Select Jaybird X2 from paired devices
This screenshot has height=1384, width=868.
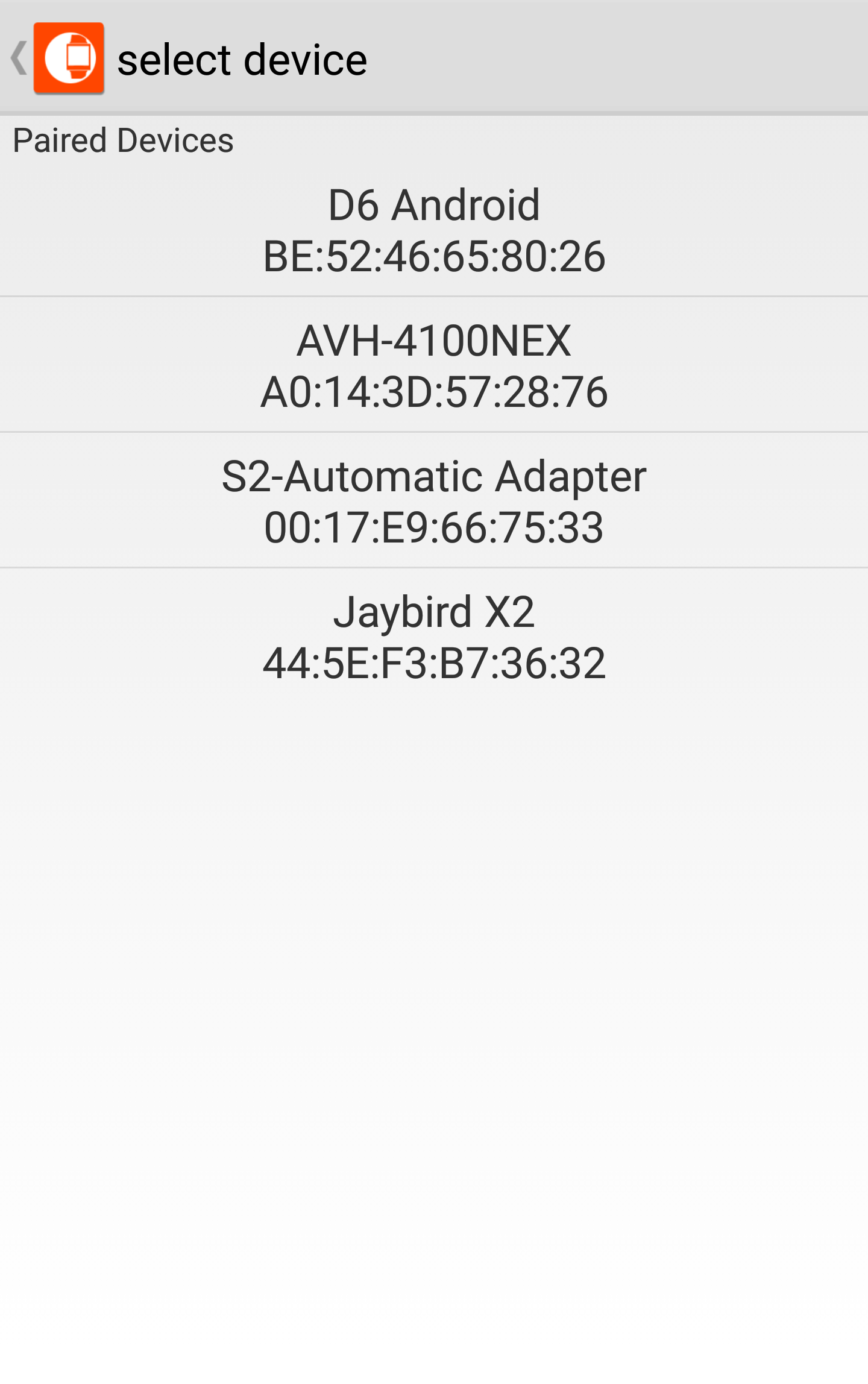[434, 637]
